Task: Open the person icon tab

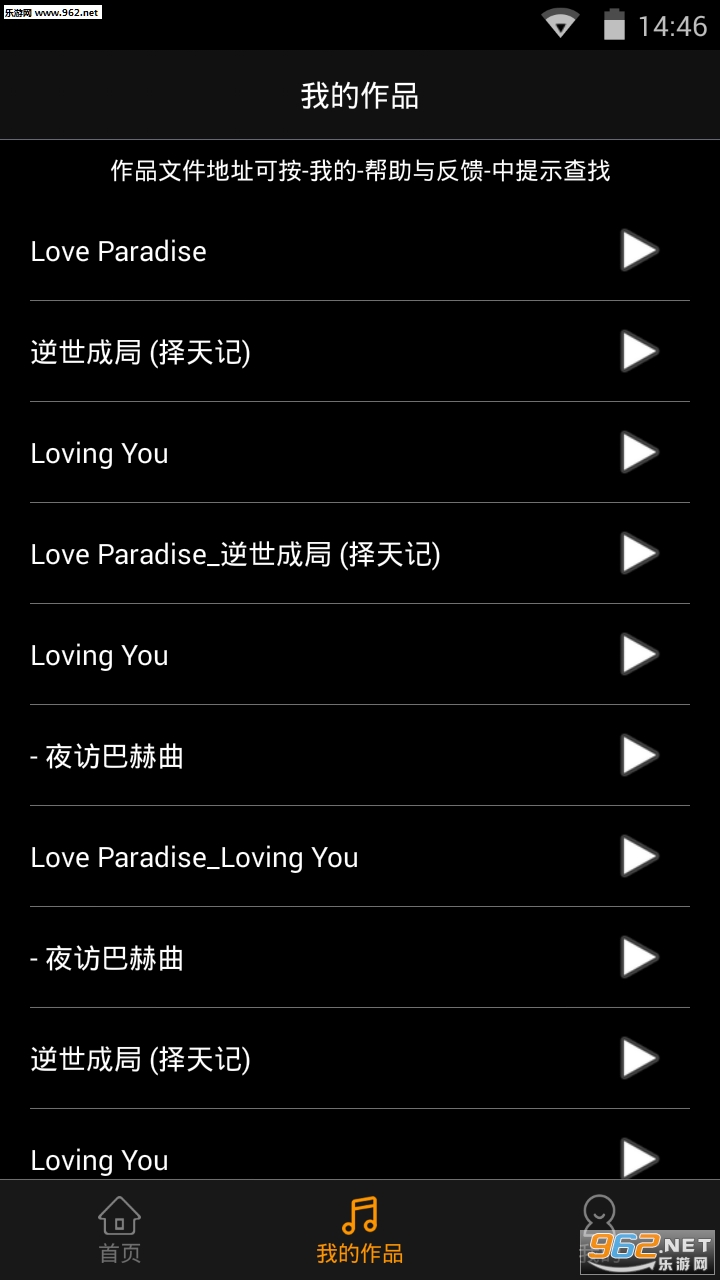Action: (x=600, y=1230)
